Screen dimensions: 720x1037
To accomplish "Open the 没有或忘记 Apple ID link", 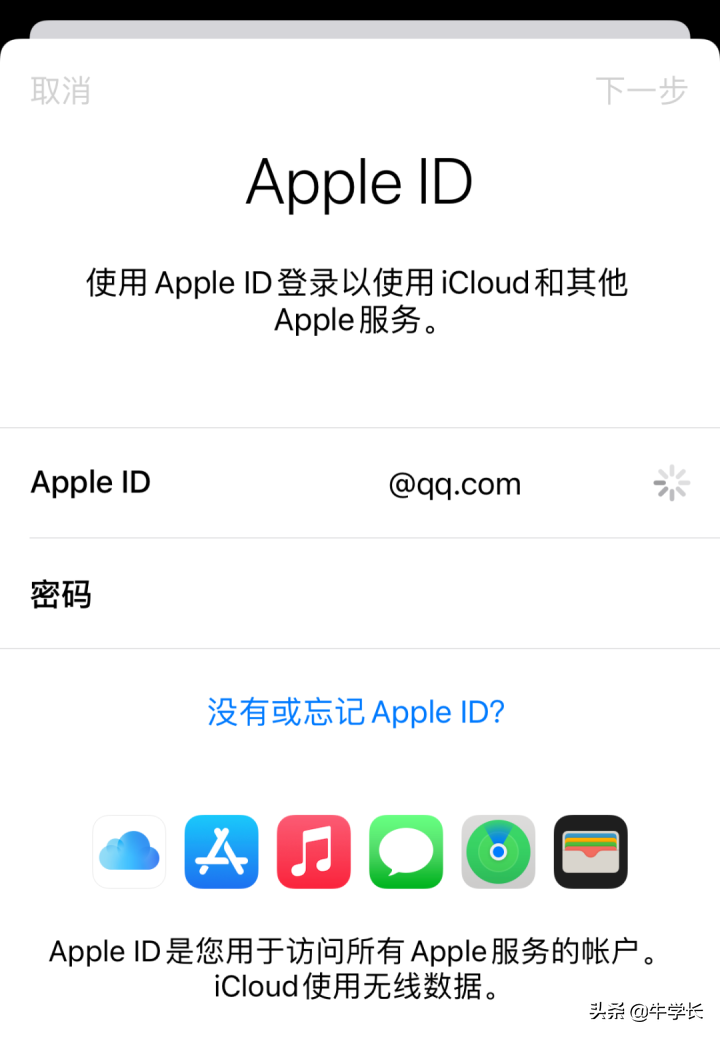I will [x=357, y=712].
